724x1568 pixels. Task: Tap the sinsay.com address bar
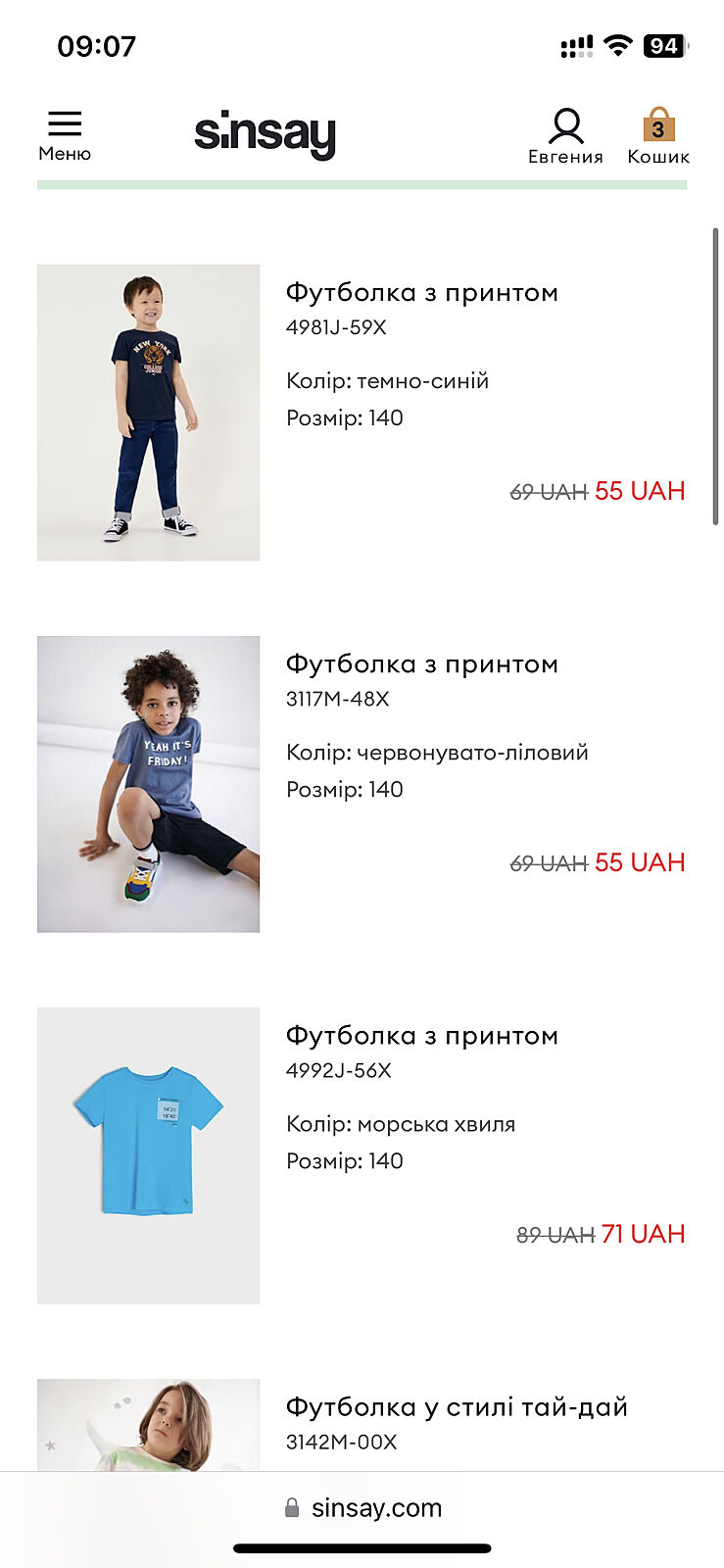[x=362, y=1507]
